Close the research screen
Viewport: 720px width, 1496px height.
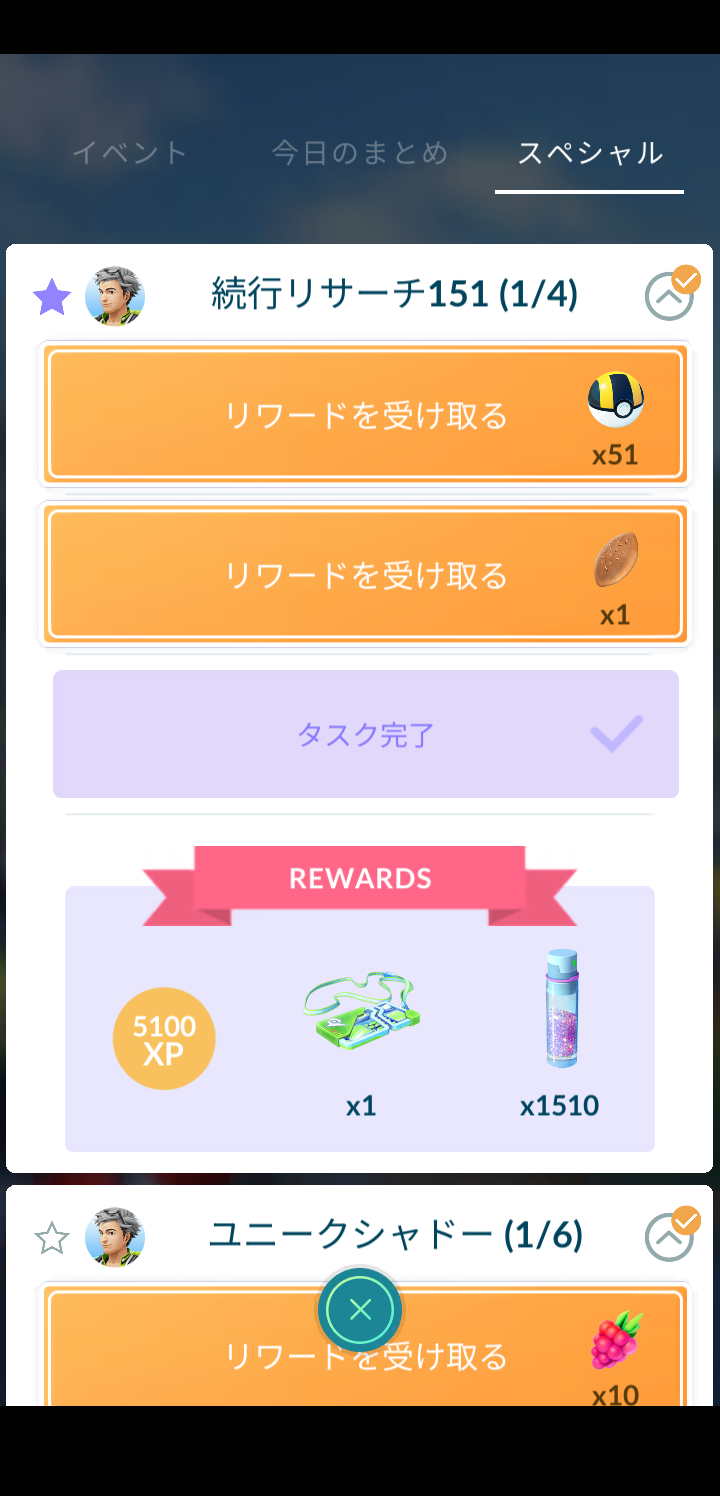coord(360,1309)
